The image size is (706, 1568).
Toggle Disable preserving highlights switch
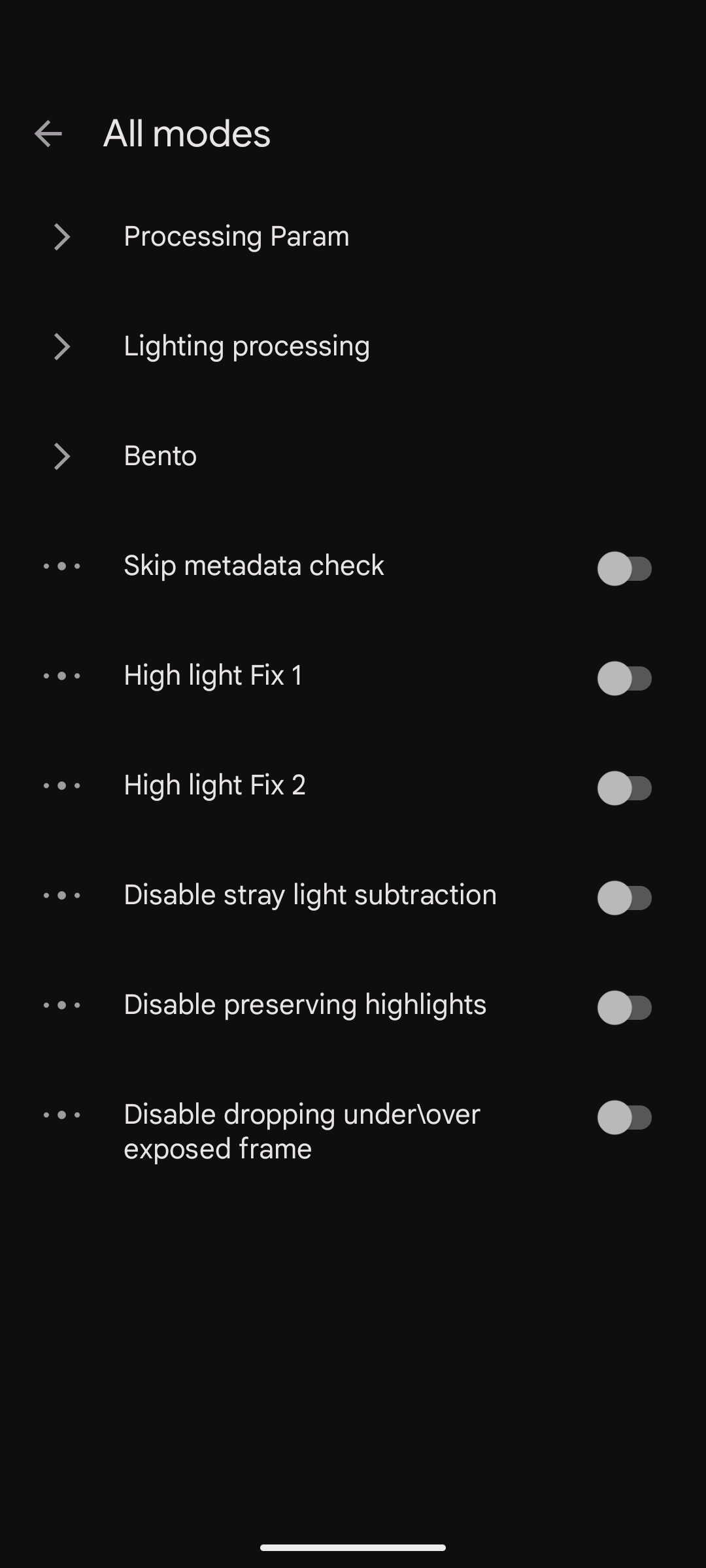point(624,1007)
